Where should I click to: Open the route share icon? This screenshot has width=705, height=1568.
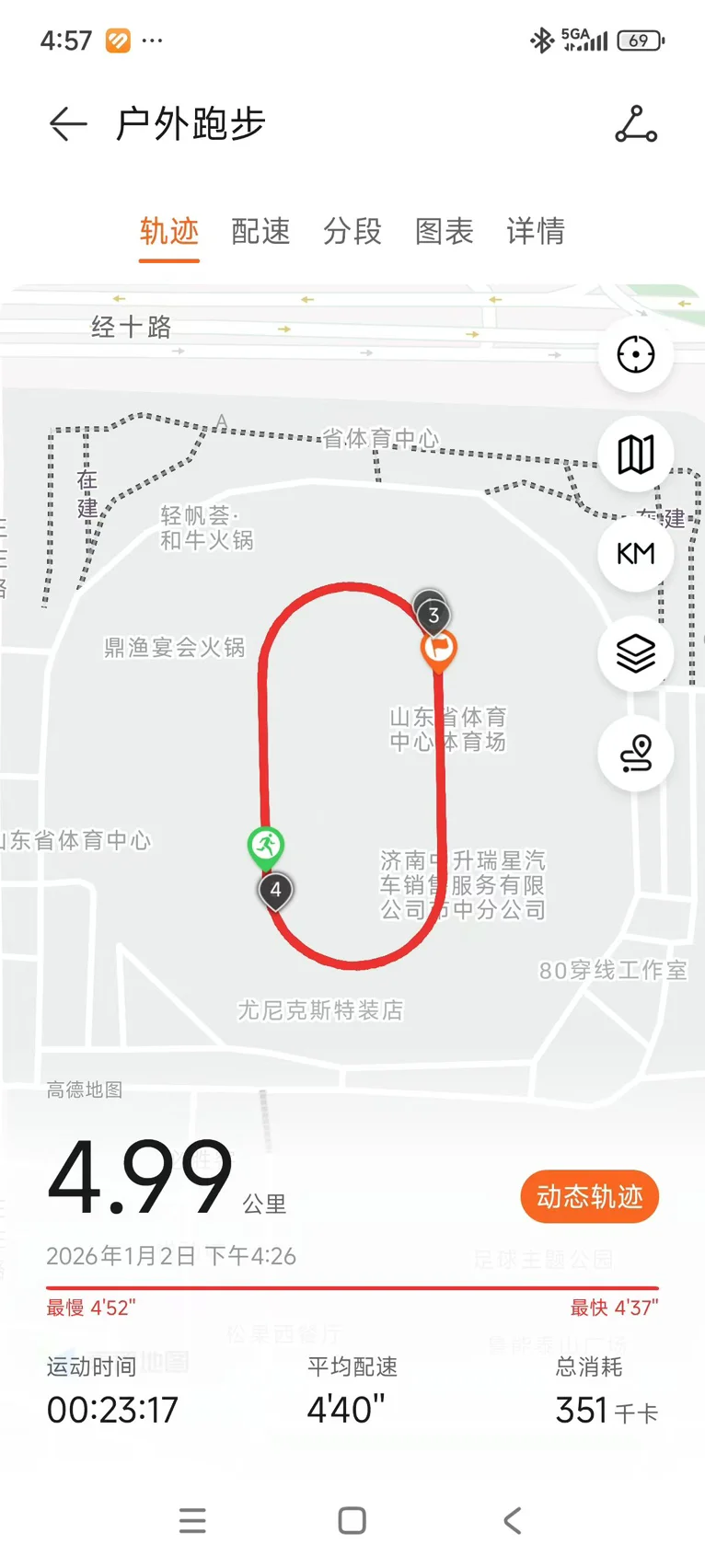point(635,124)
